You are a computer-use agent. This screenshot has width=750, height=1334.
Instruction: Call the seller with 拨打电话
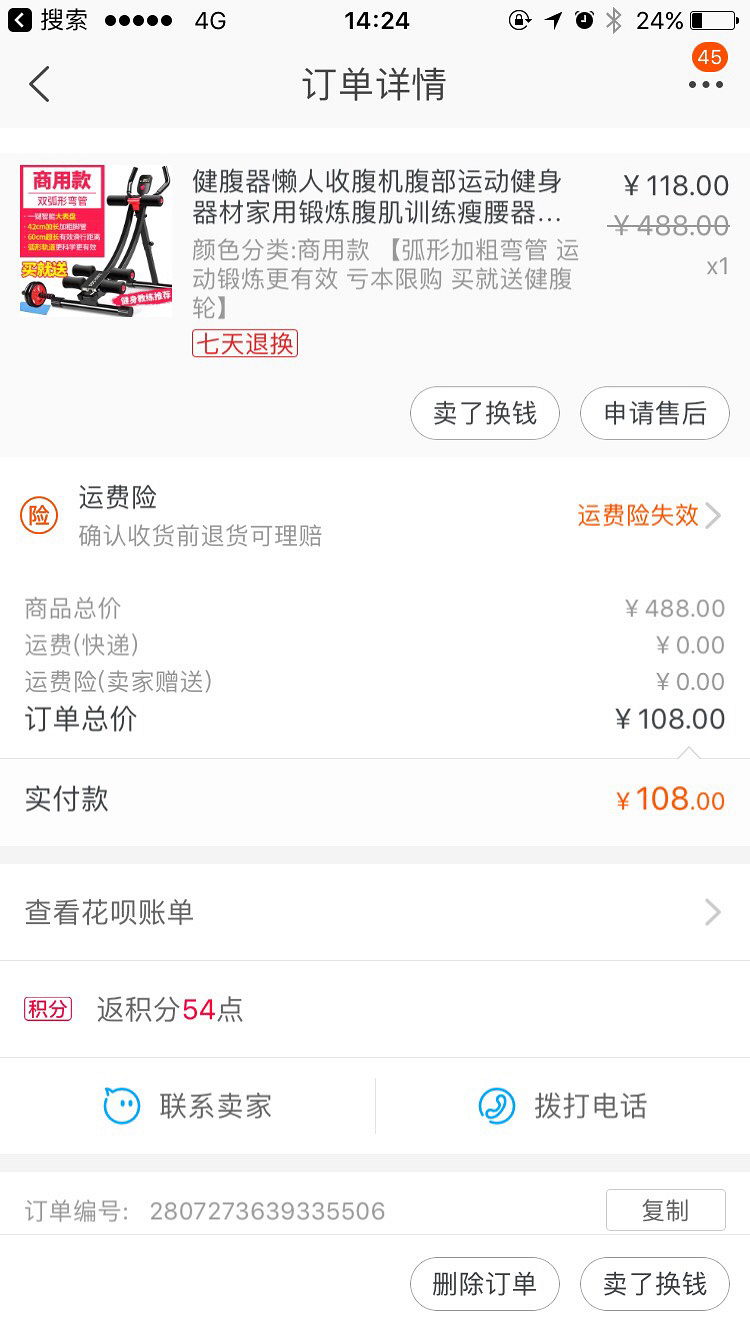[563, 1106]
